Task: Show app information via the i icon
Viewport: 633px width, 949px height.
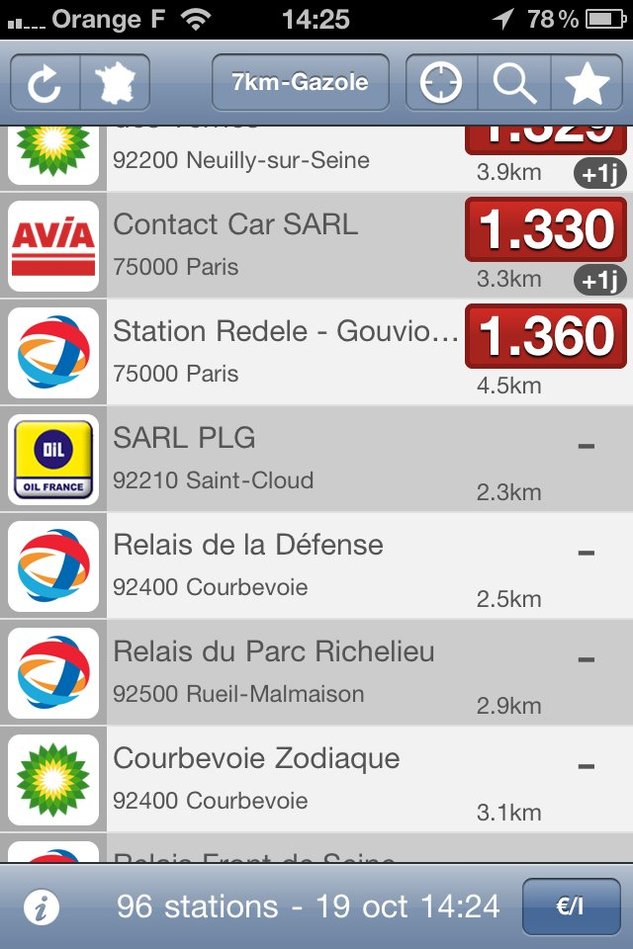Action: coord(42,908)
